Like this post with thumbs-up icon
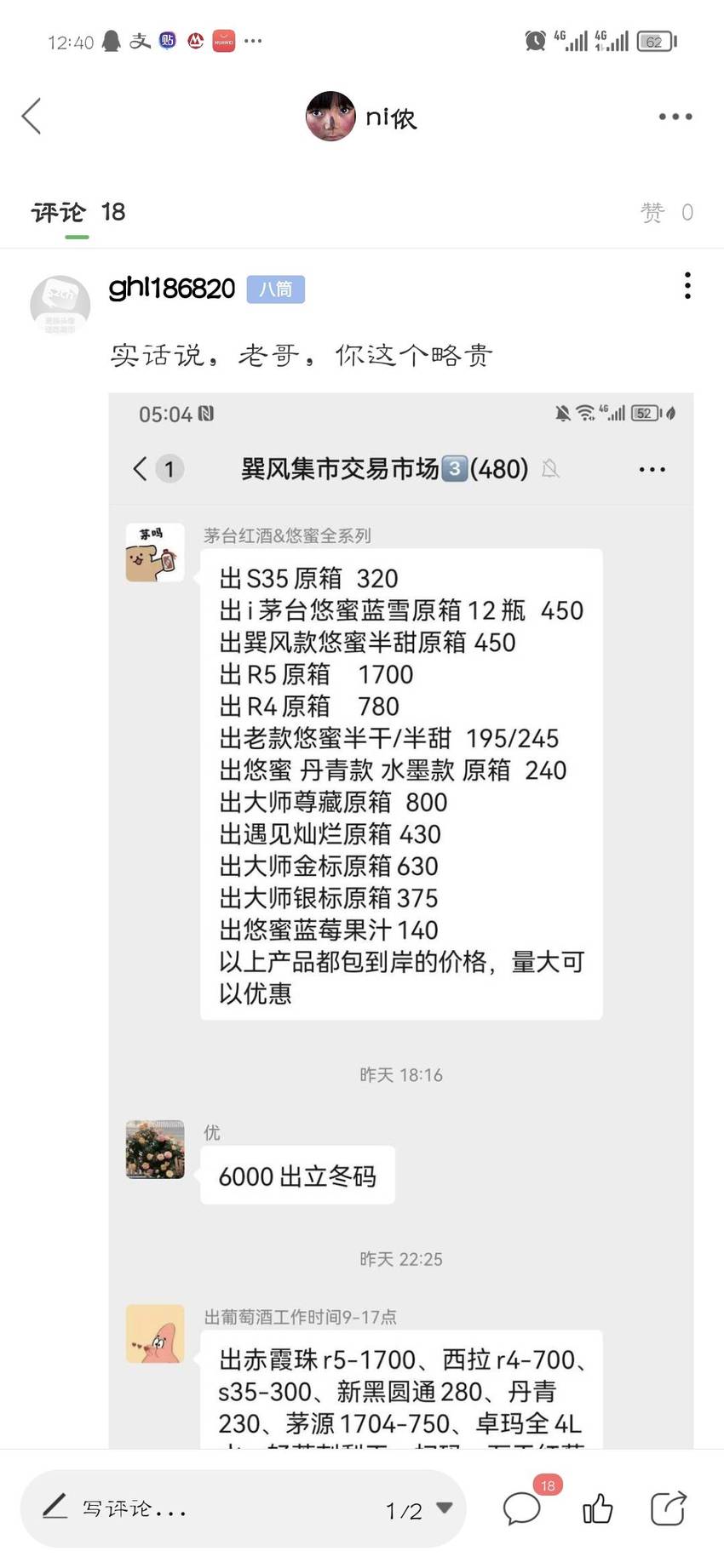724x1568 pixels. [x=597, y=1509]
